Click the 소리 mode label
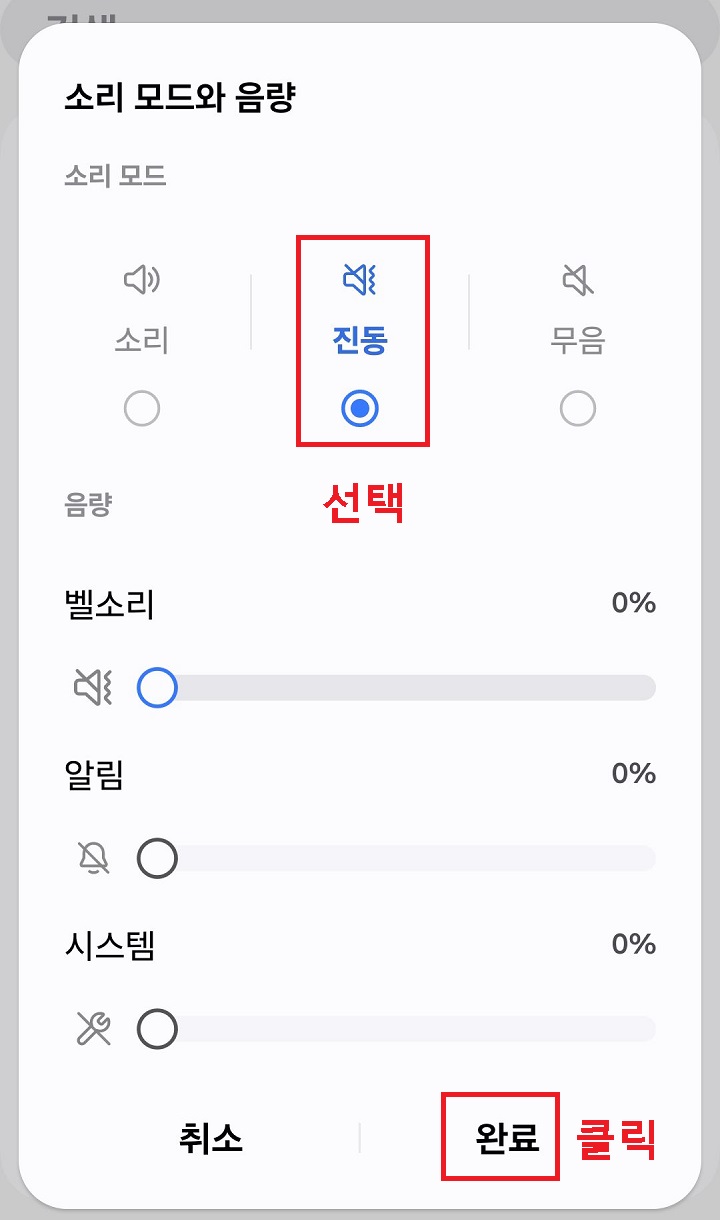 (141, 341)
